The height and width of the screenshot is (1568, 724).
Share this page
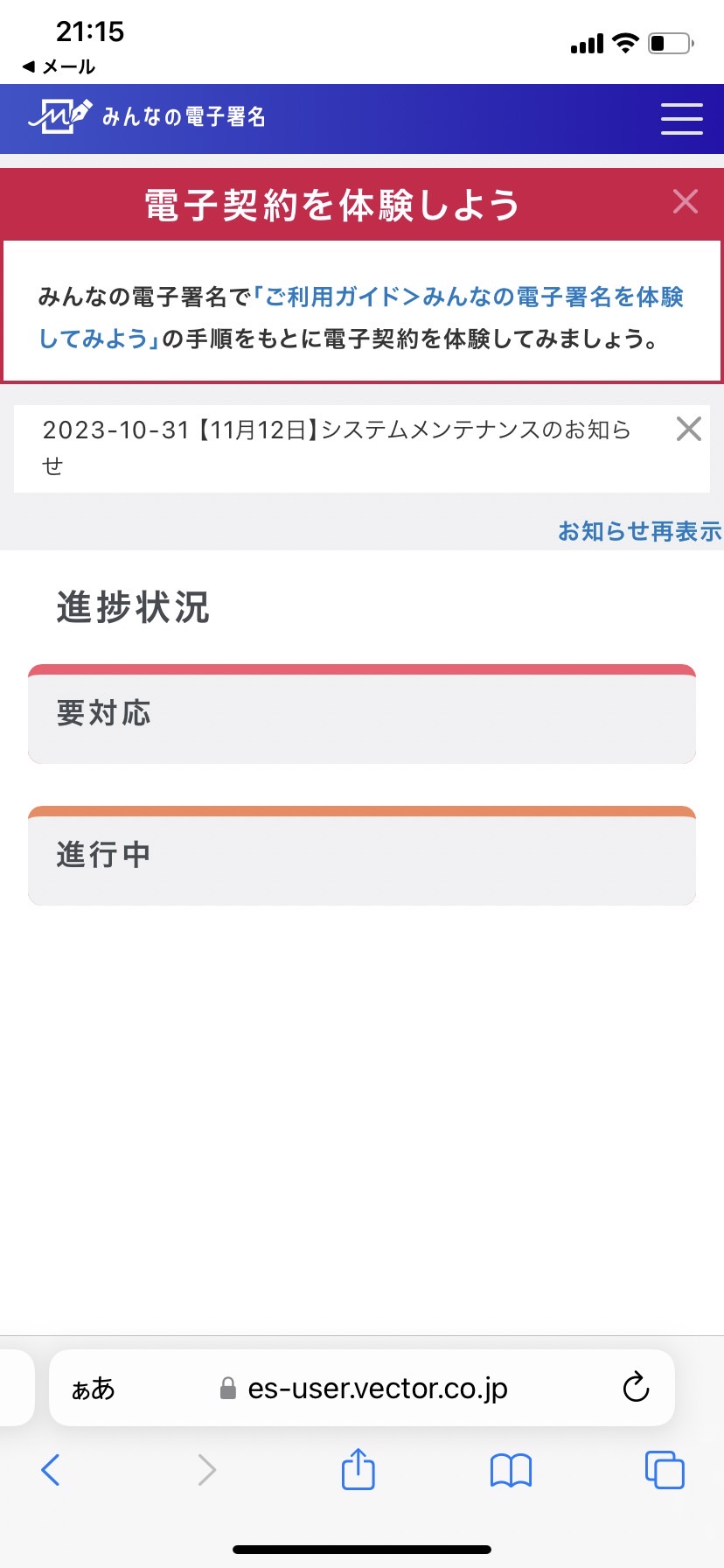tap(358, 1468)
